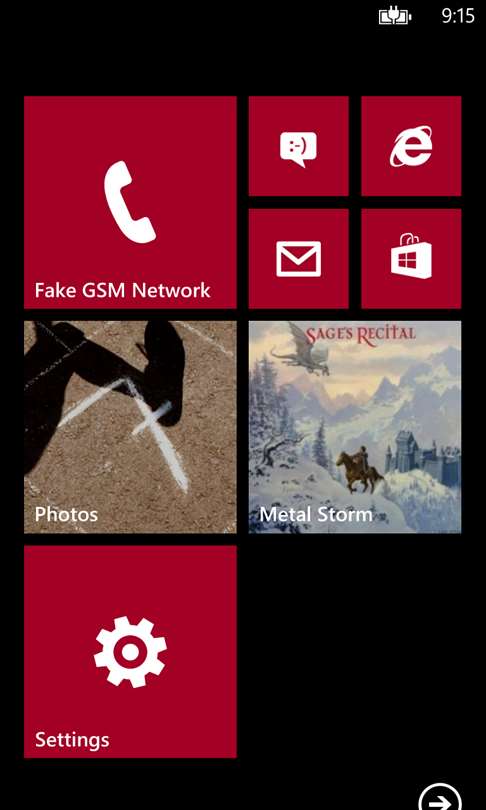Screen dimensions: 486x810
Task: Open the Settings tile
Action: [130, 652]
